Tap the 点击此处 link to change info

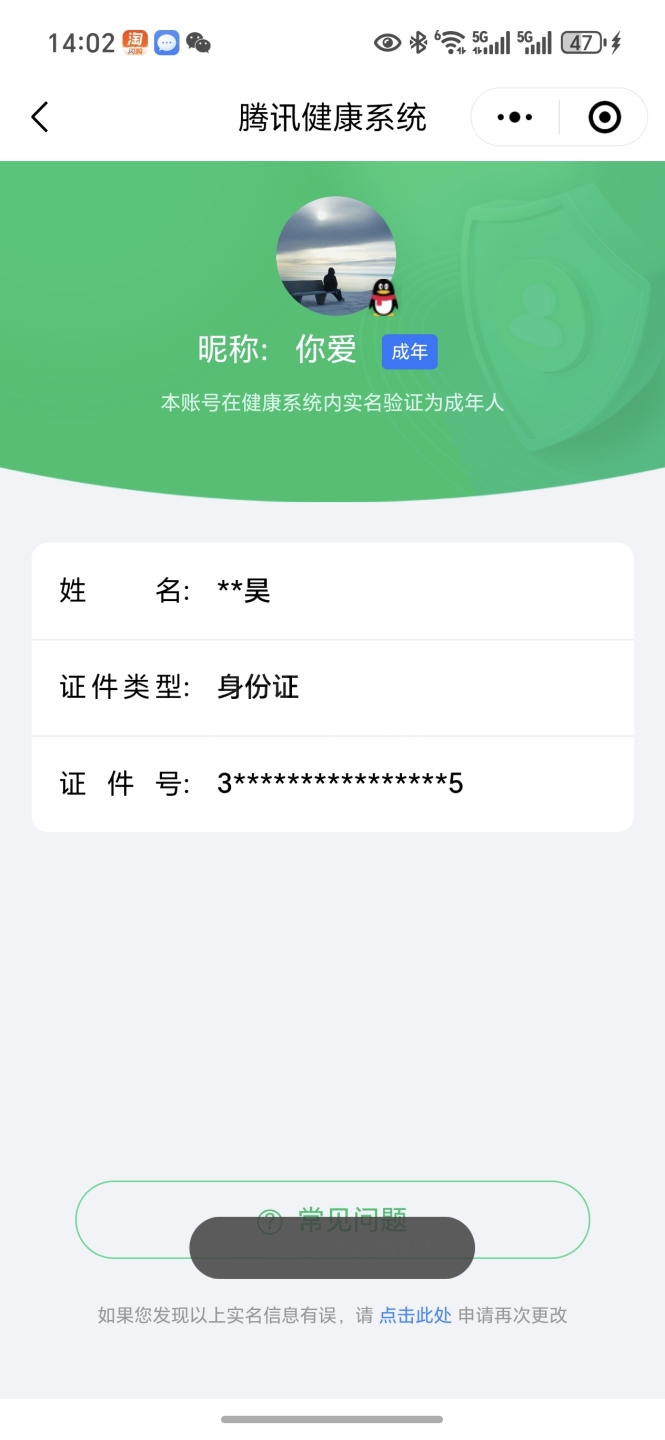click(415, 1315)
